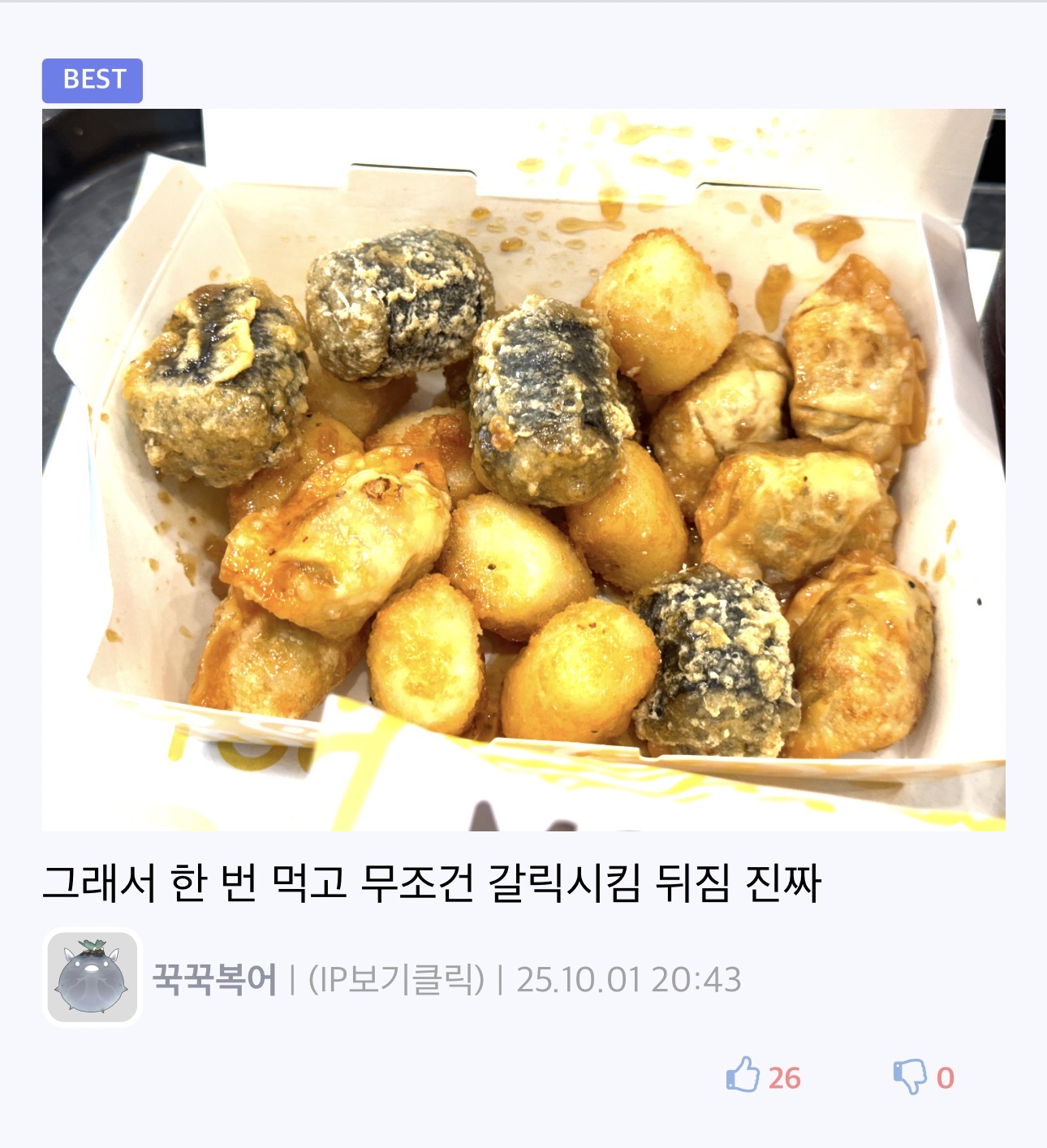
Task: Open the fried food photo
Action: pyautogui.click(x=523, y=469)
